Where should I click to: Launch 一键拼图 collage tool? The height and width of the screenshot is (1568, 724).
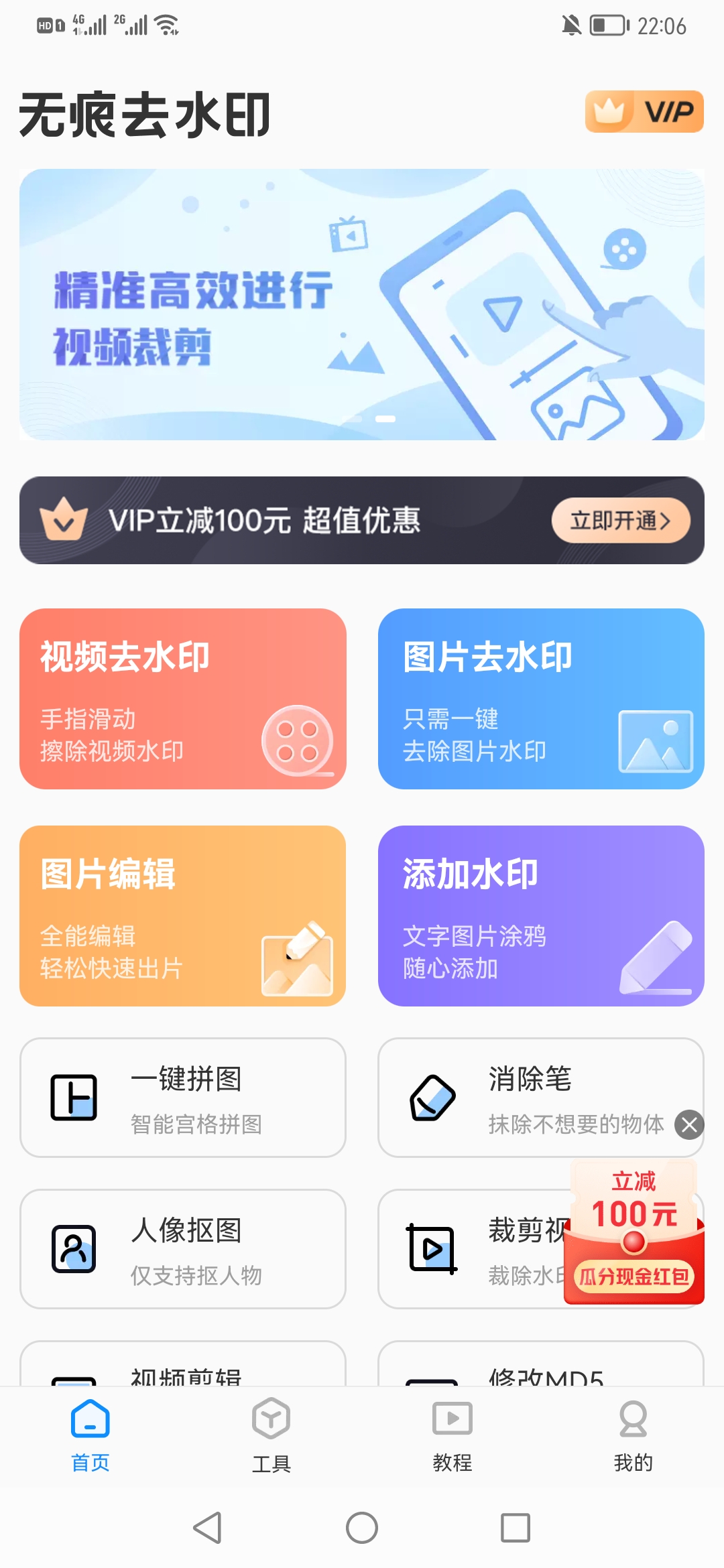coord(182,1098)
